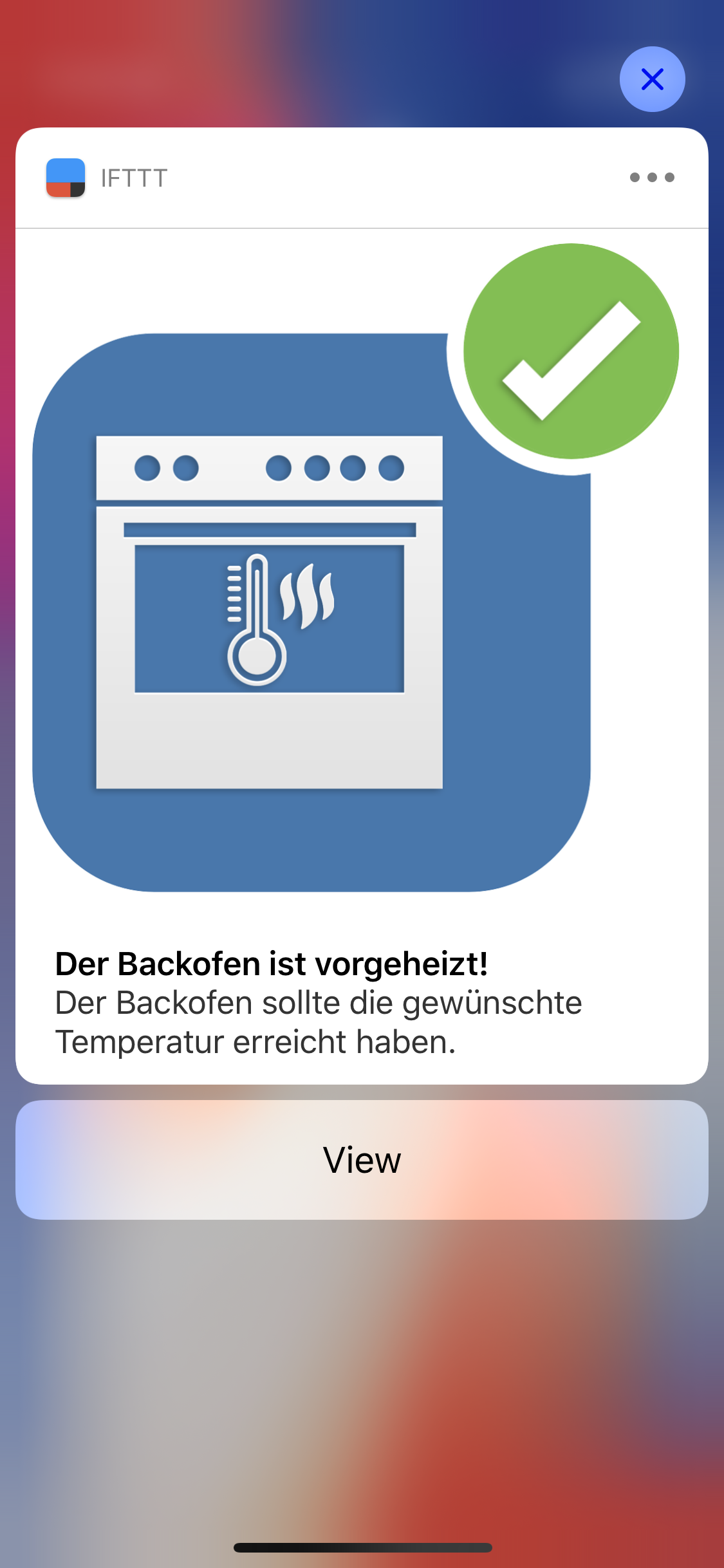The image size is (724, 1568).
Task: Open the IFTTT notification options menu
Action: (651, 178)
